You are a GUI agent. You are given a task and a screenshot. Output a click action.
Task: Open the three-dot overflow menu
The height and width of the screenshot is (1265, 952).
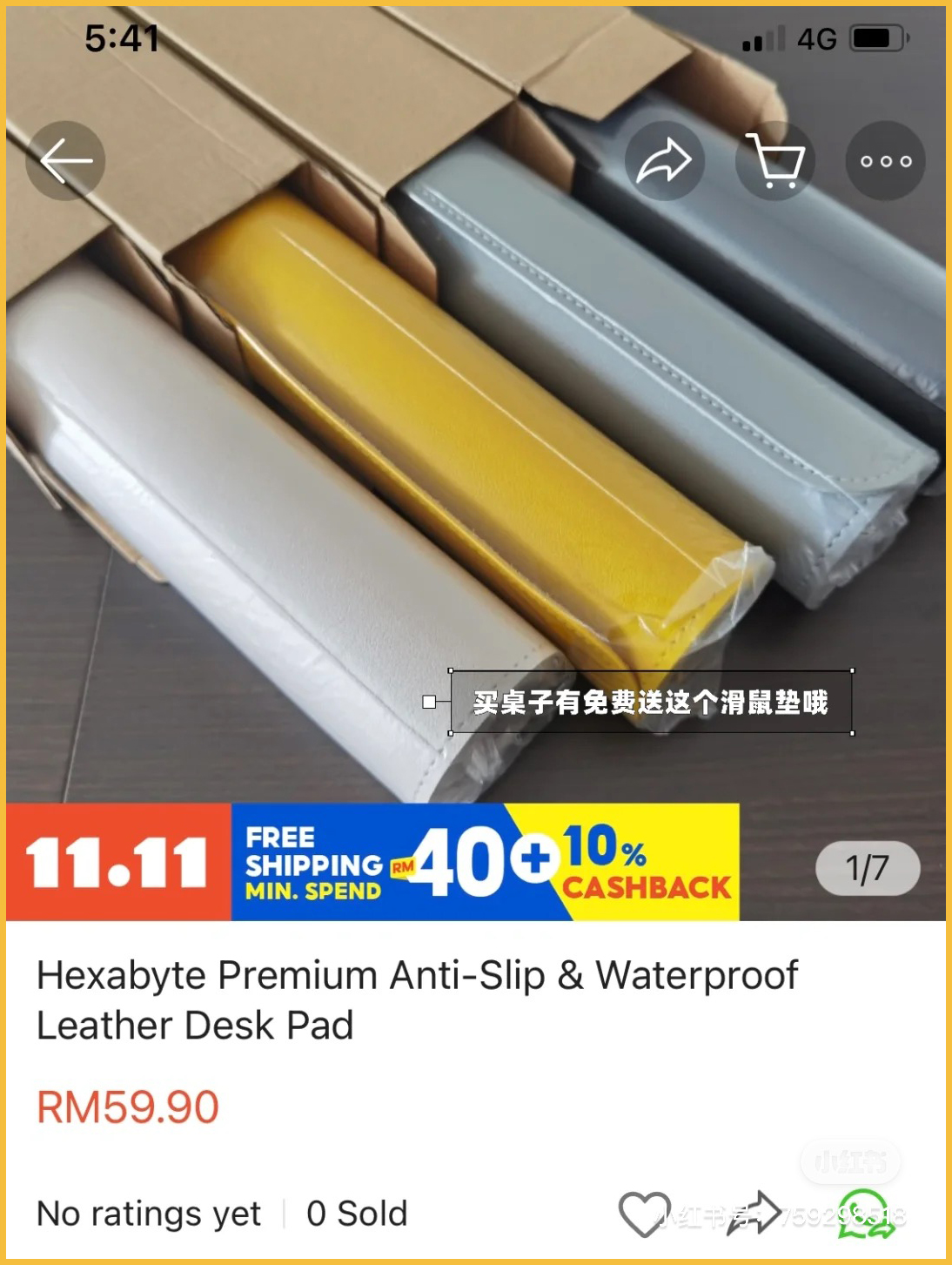click(x=885, y=161)
